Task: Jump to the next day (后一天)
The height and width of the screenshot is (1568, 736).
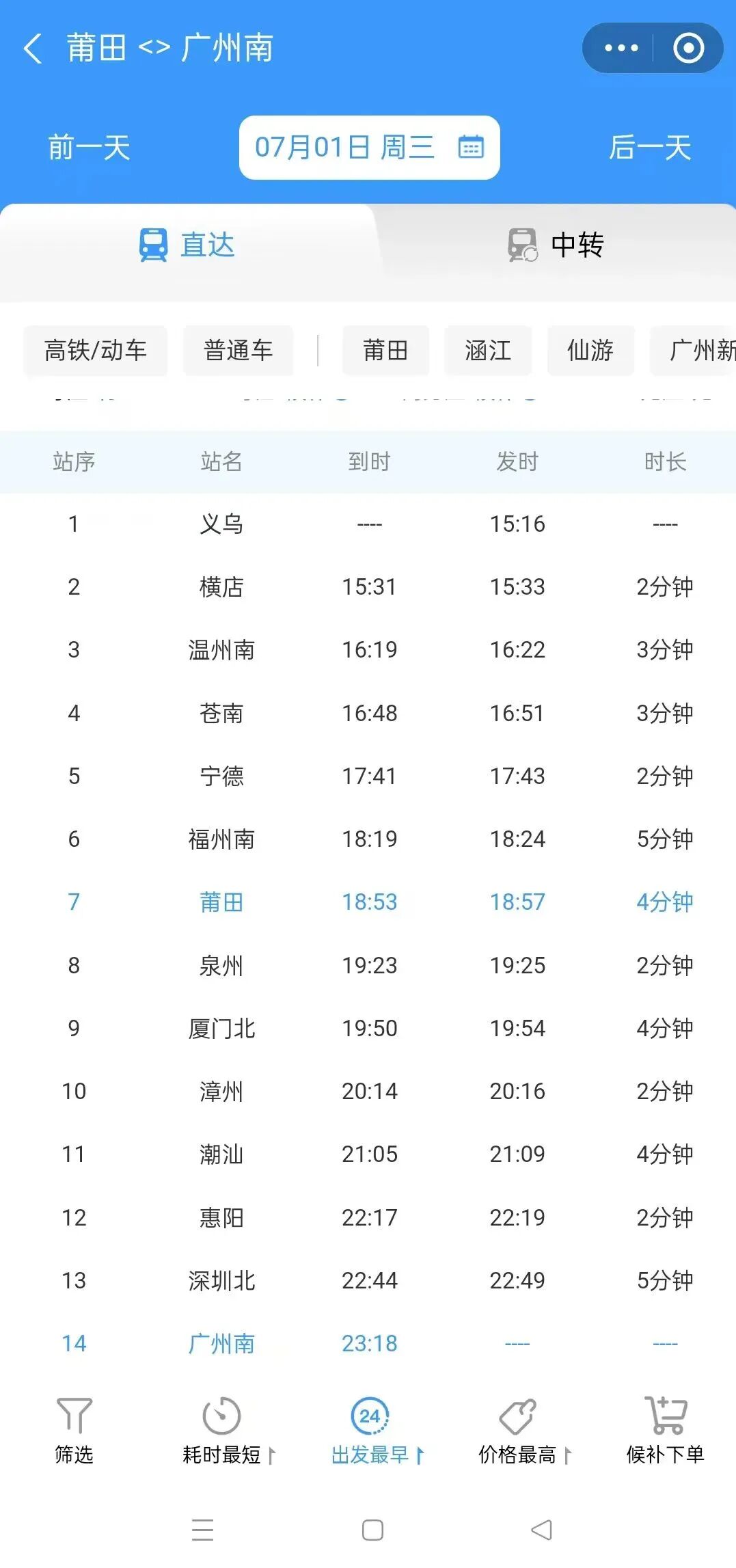Action: [650, 148]
